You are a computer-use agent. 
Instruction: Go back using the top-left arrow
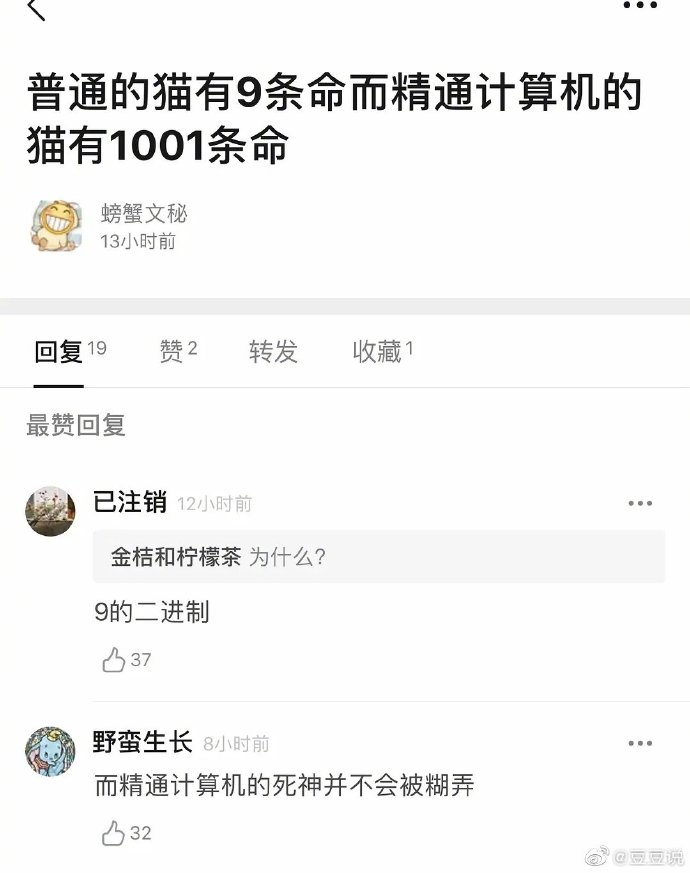37,9
